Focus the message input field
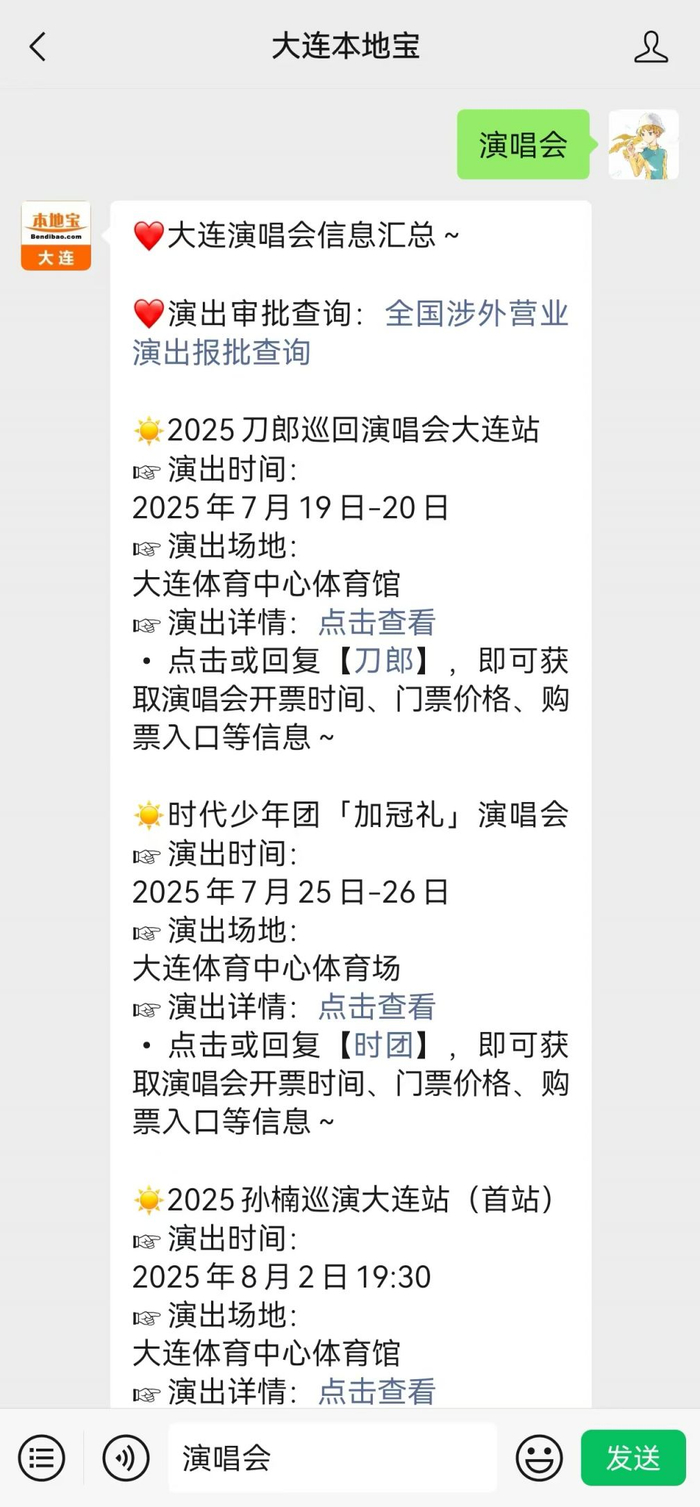 point(332,1457)
